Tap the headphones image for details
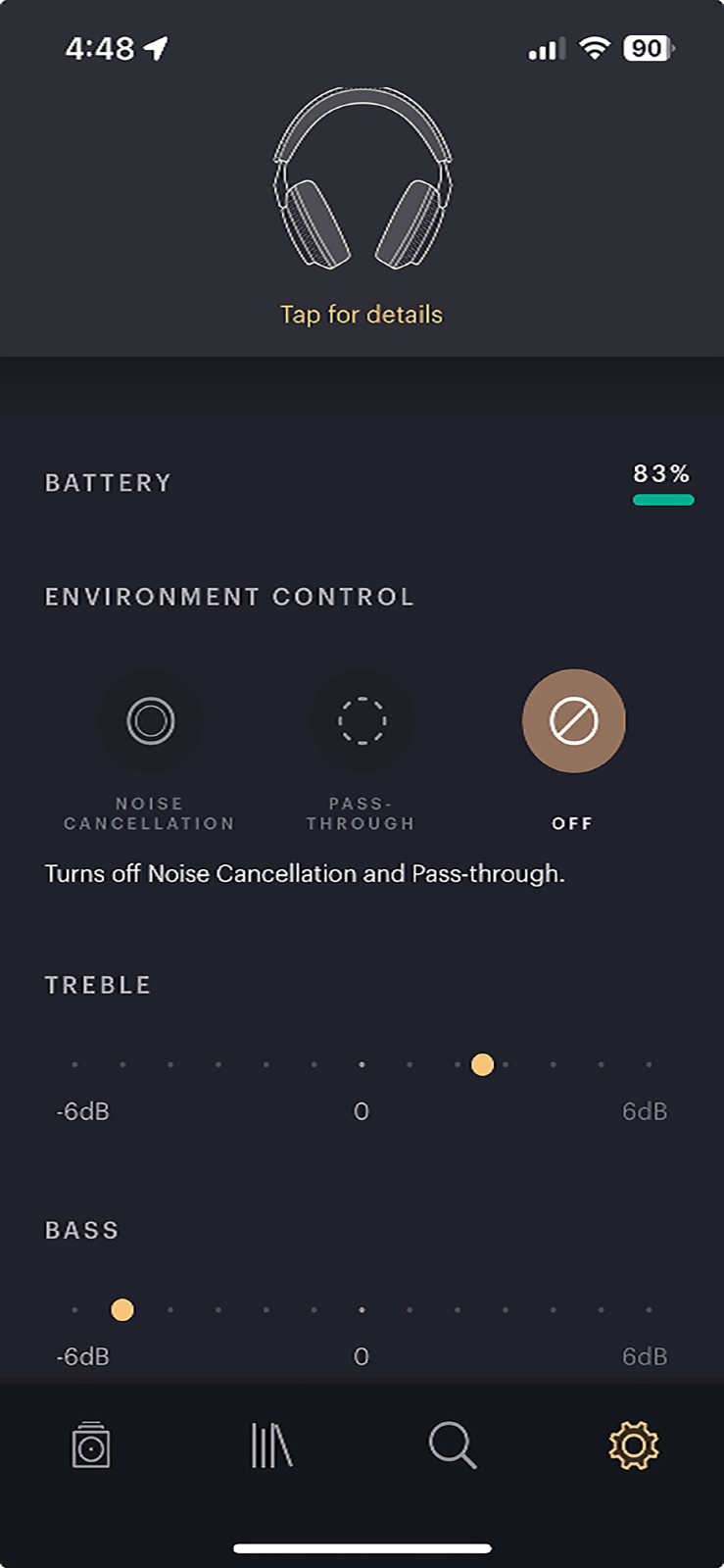Screen dimensions: 724x1568 click(x=362, y=177)
